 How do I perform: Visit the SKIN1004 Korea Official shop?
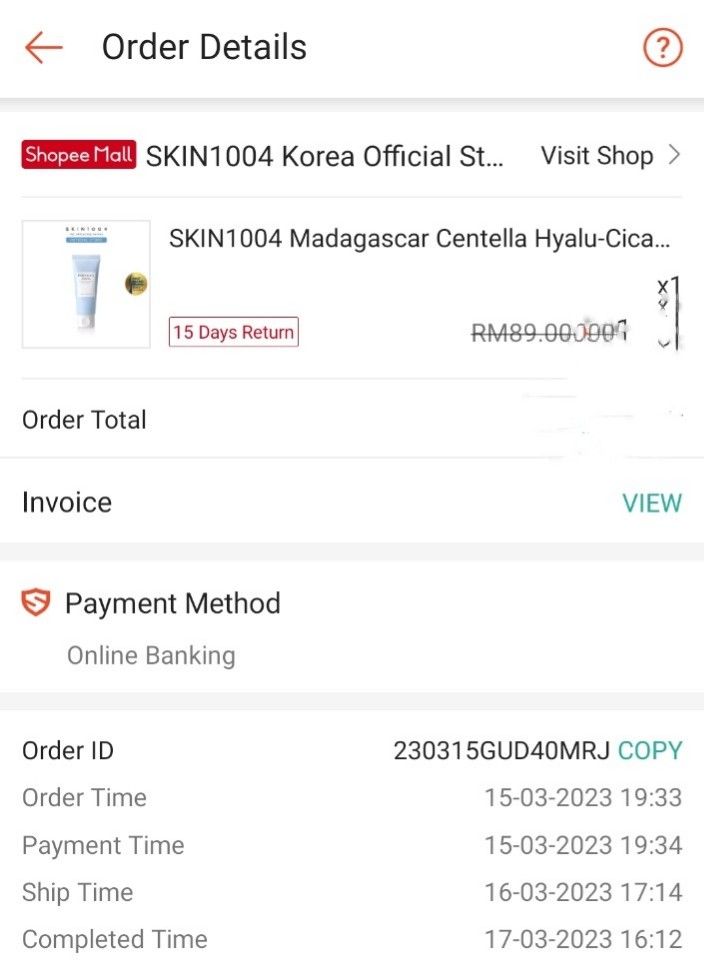pyautogui.click(x=610, y=156)
